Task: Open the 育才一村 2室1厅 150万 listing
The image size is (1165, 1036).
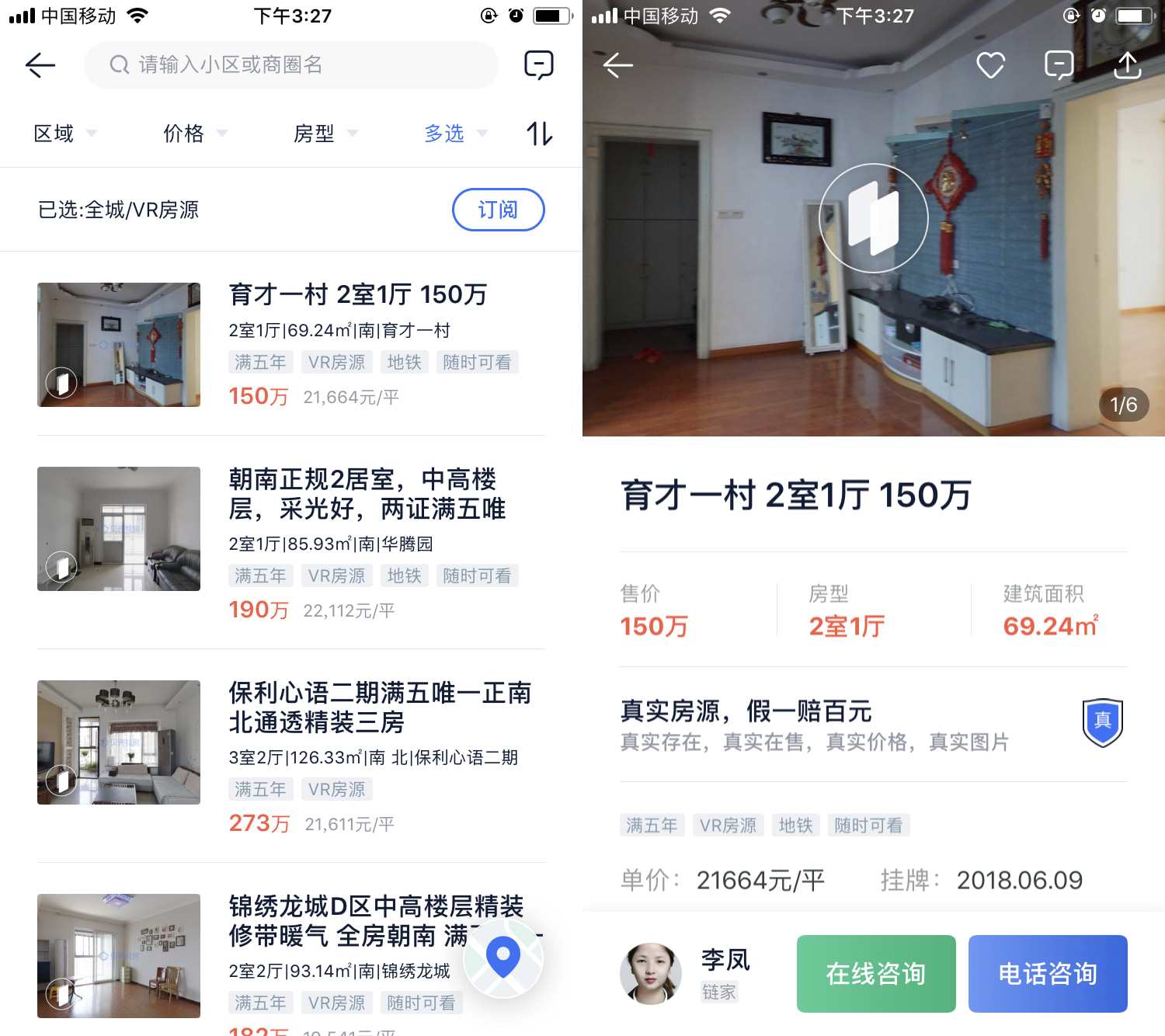Action: [x=357, y=295]
